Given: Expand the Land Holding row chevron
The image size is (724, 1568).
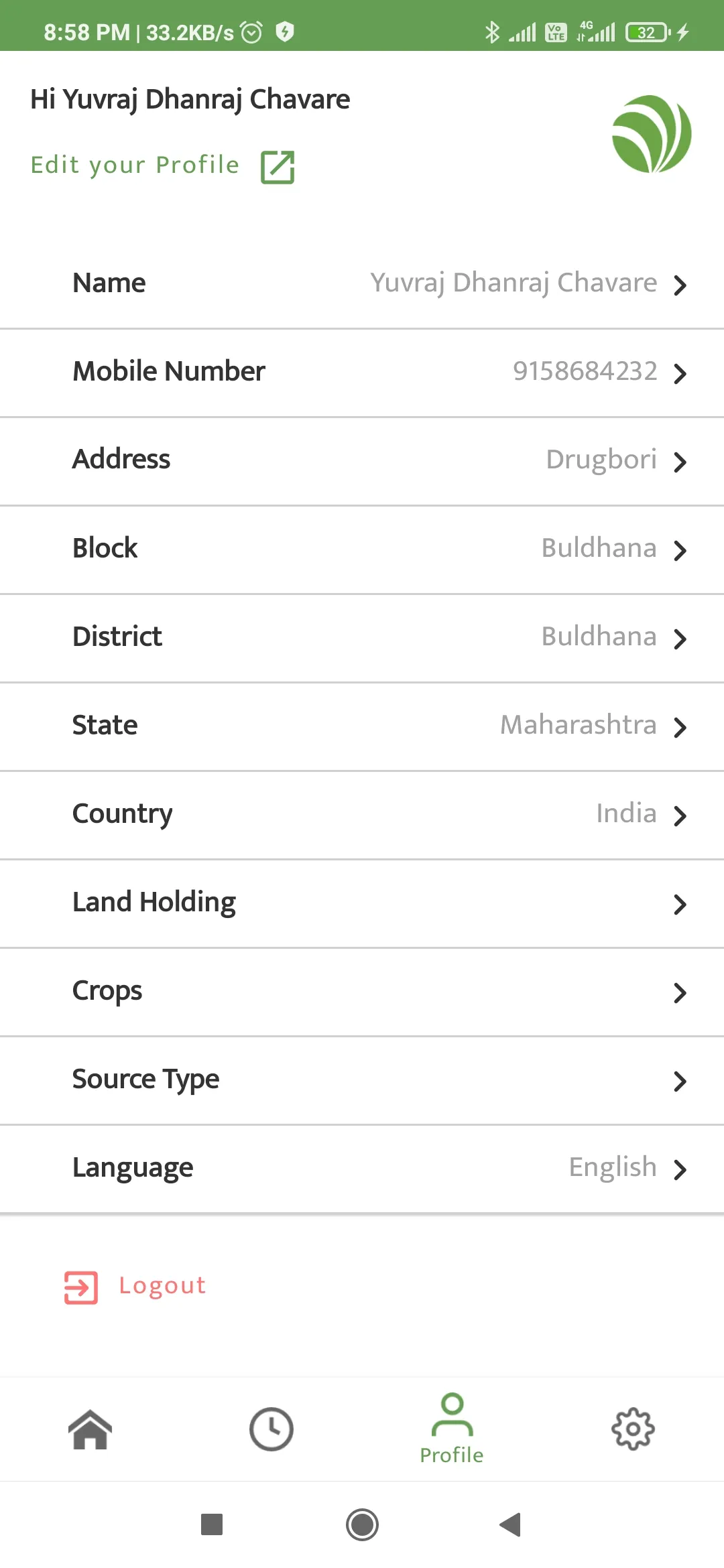Looking at the screenshot, I should 680,904.
